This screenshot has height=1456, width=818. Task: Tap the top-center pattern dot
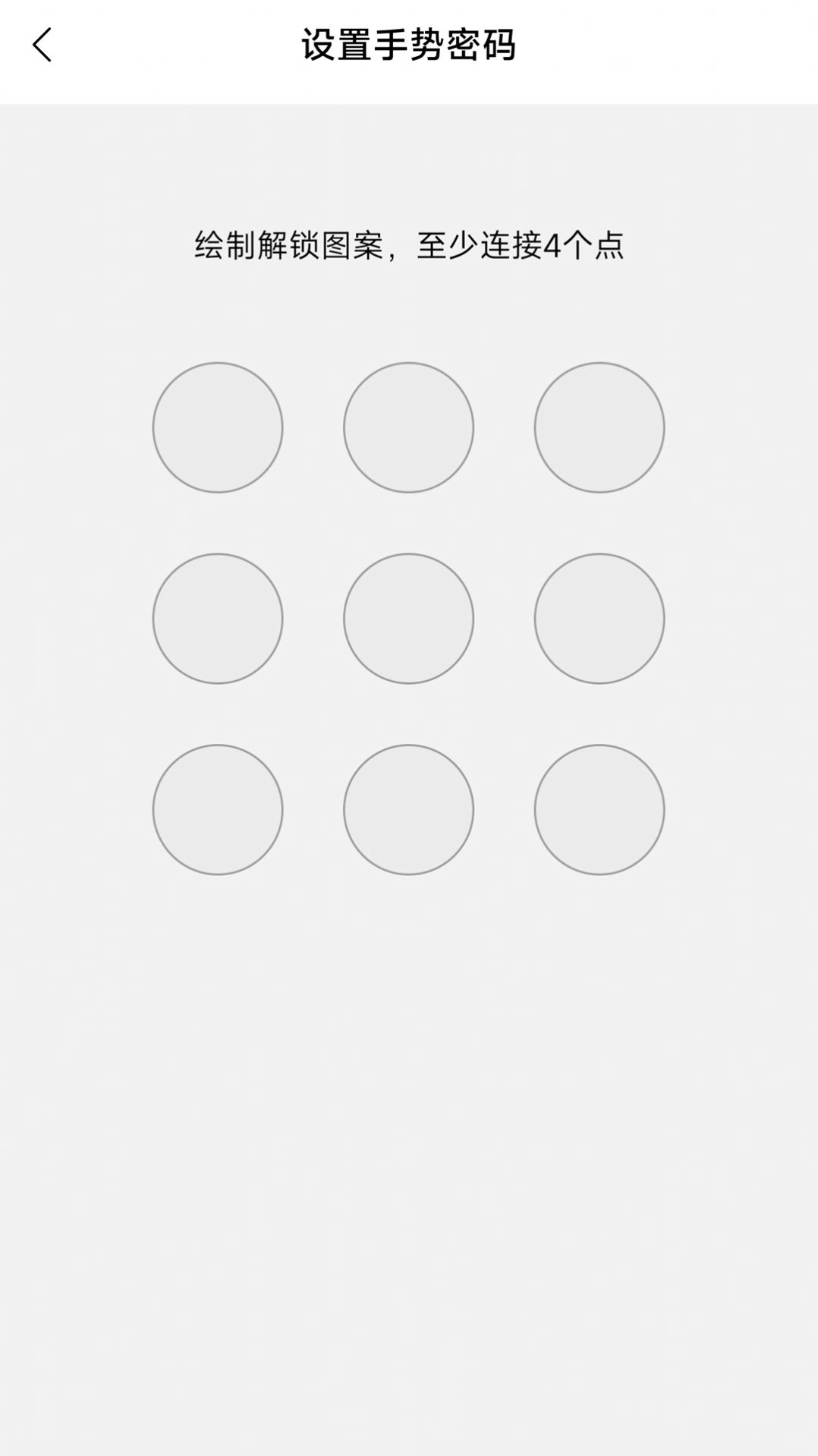(x=408, y=427)
